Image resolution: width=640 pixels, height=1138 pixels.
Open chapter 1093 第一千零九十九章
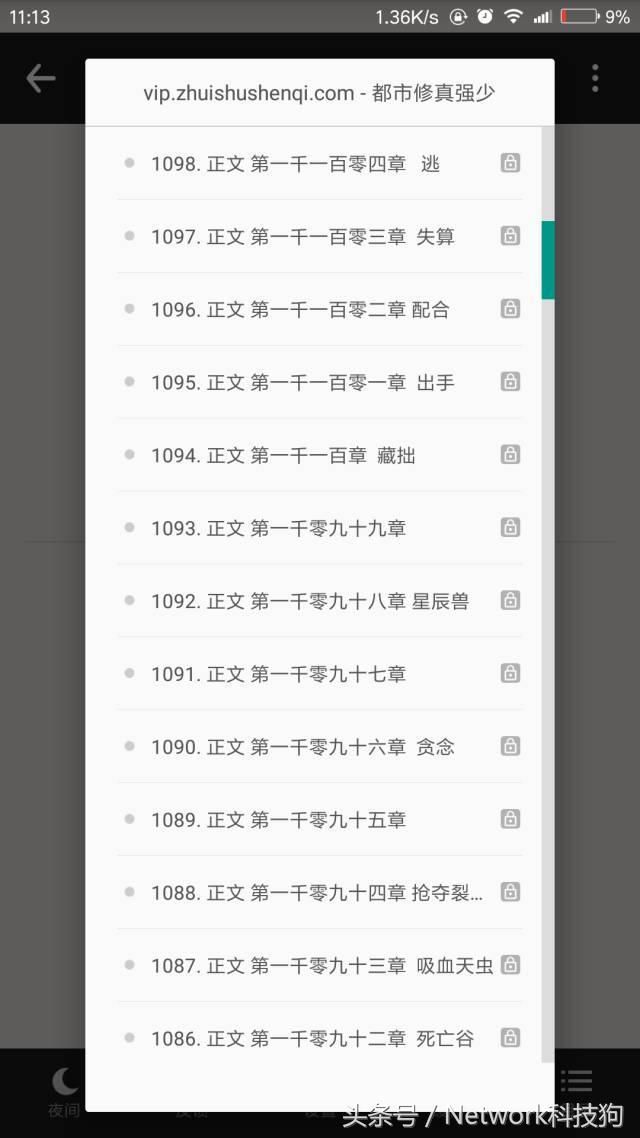(x=320, y=528)
